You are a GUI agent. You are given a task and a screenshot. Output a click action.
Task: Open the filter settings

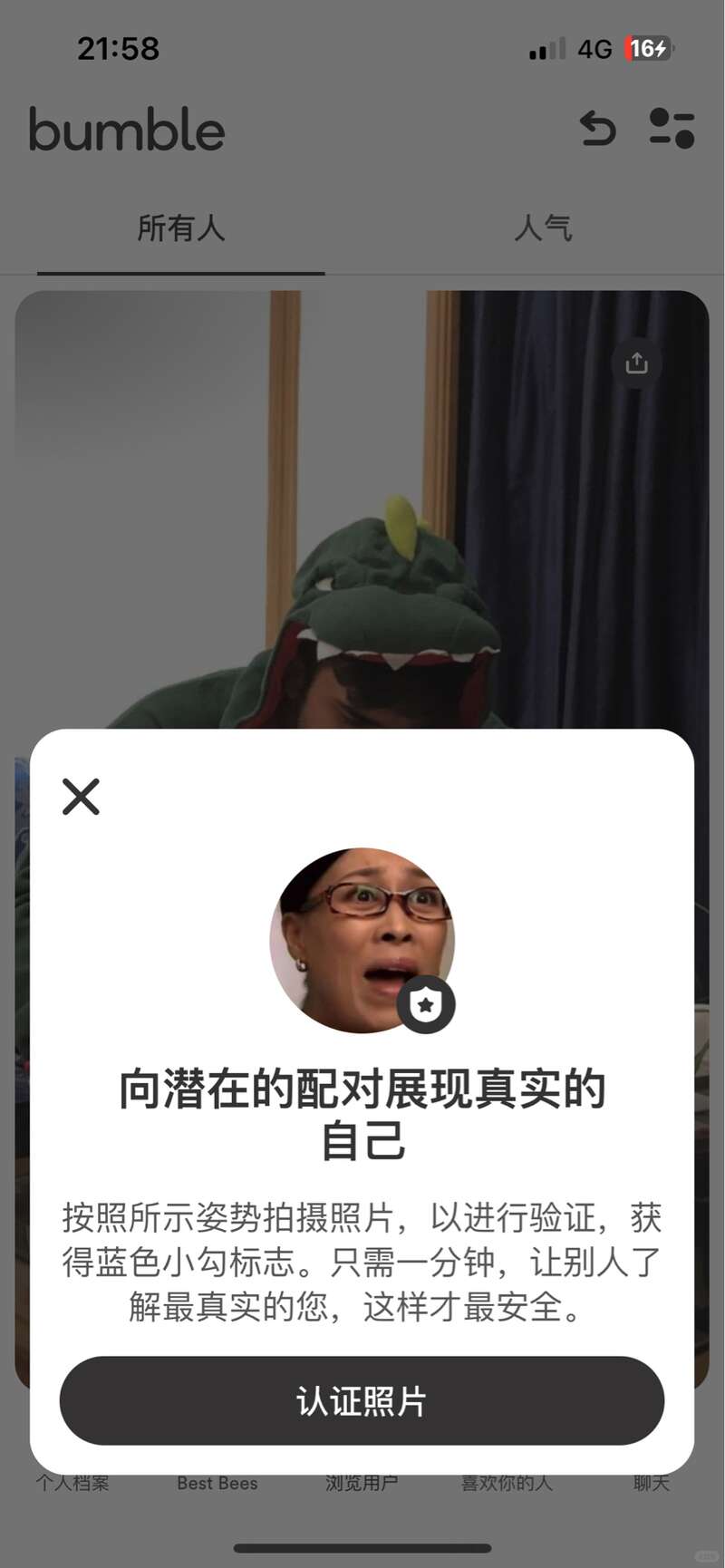pyautogui.click(x=672, y=129)
